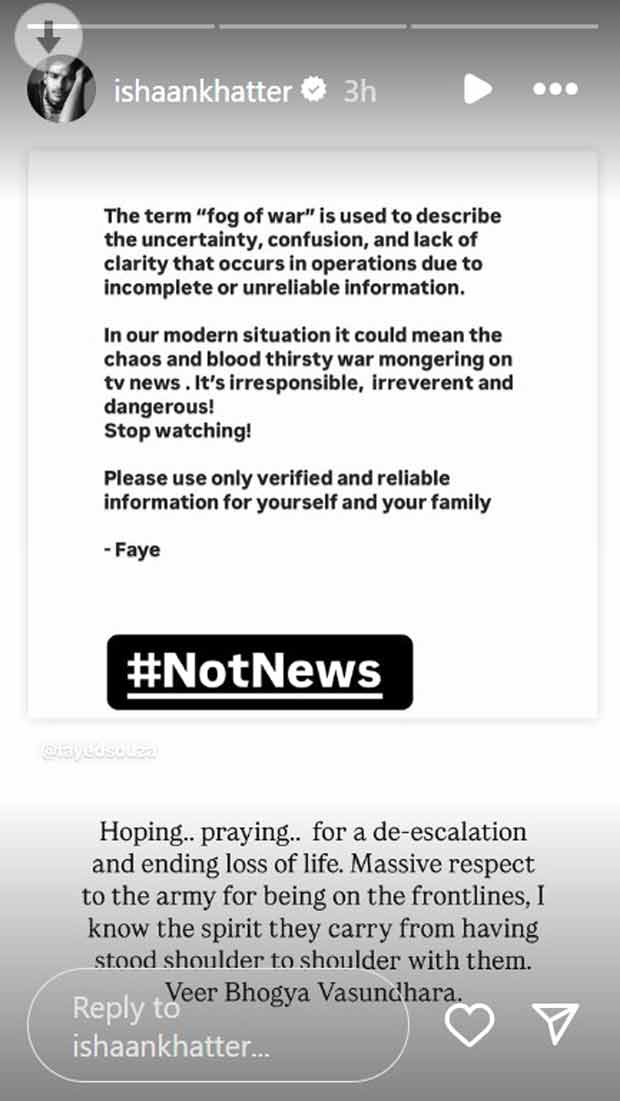Viewport: 620px width, 1101px height.
Task: Like this story with the heart
Action: (469, 1023)
